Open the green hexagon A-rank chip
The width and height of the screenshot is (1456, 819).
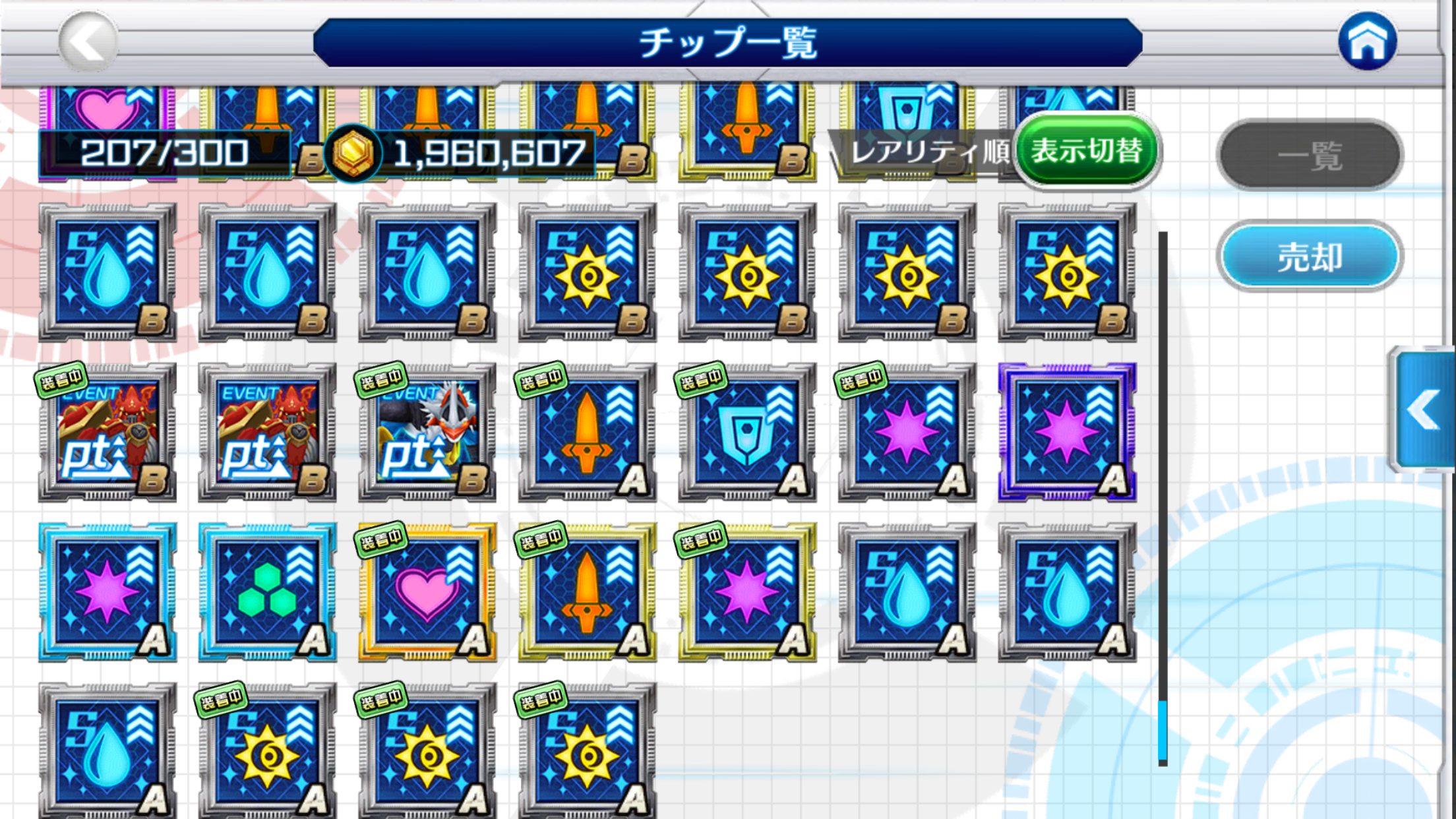click(267, 592)
